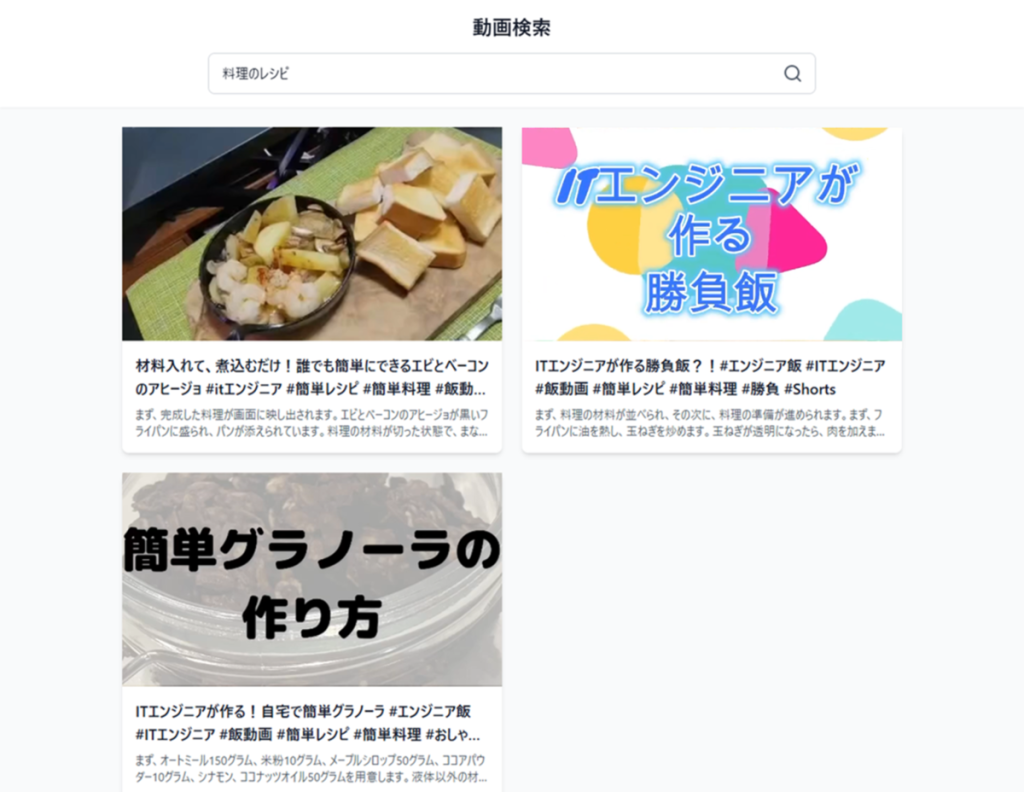Open the エビとベーコンのアヒージョ video card
Screen dimensions: 1024x792
click(x=312, y=289)
